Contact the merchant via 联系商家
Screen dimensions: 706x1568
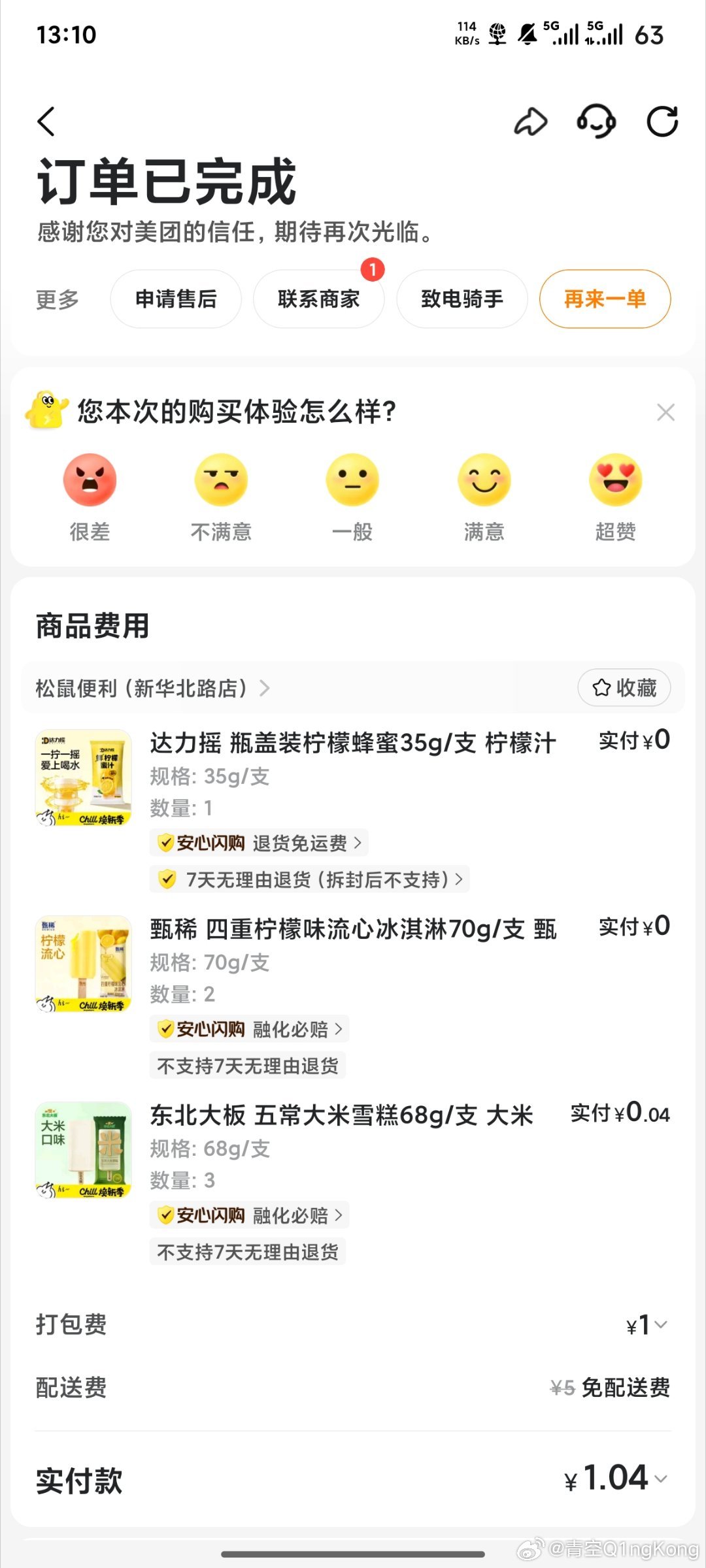tap(318, 299)
